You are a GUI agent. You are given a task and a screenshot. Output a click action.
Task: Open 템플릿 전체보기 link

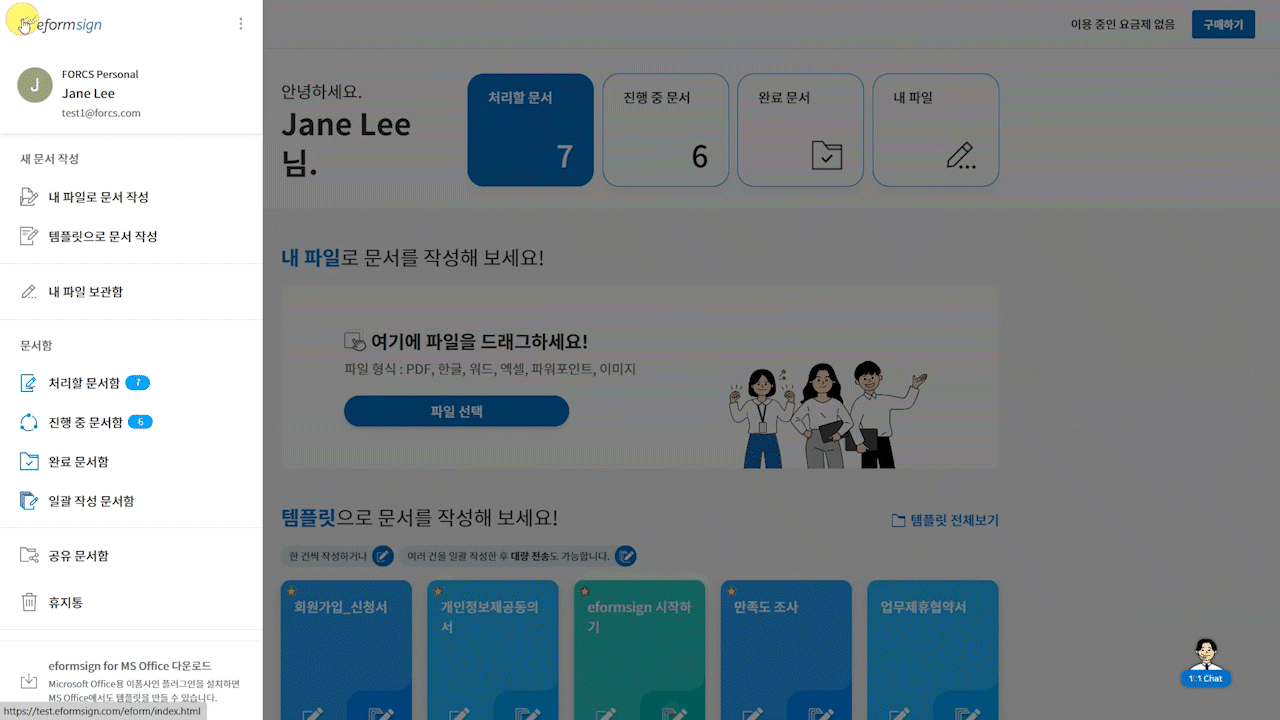point(945,521)
